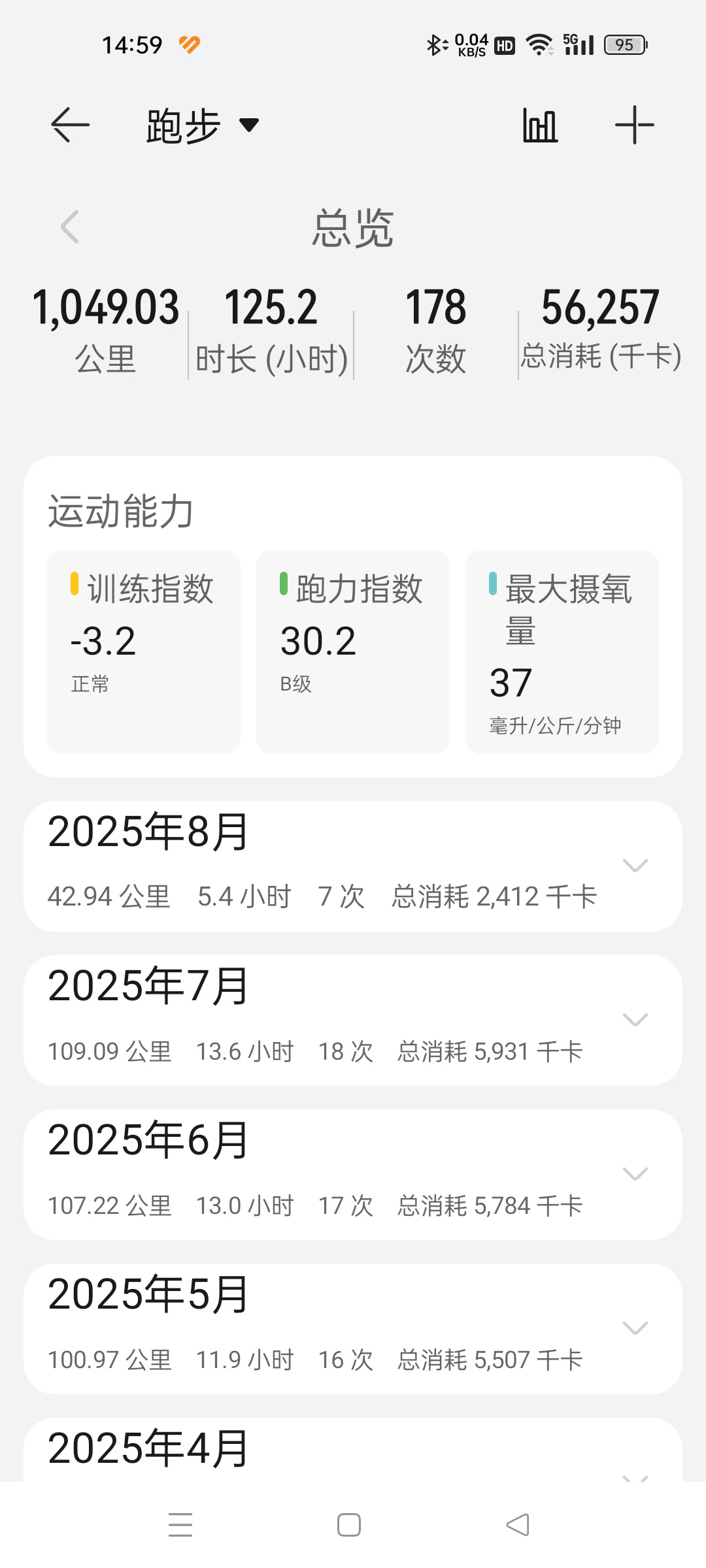Open the 训练指数 card
Screen dimensions: 706x1568
[144, 651]
